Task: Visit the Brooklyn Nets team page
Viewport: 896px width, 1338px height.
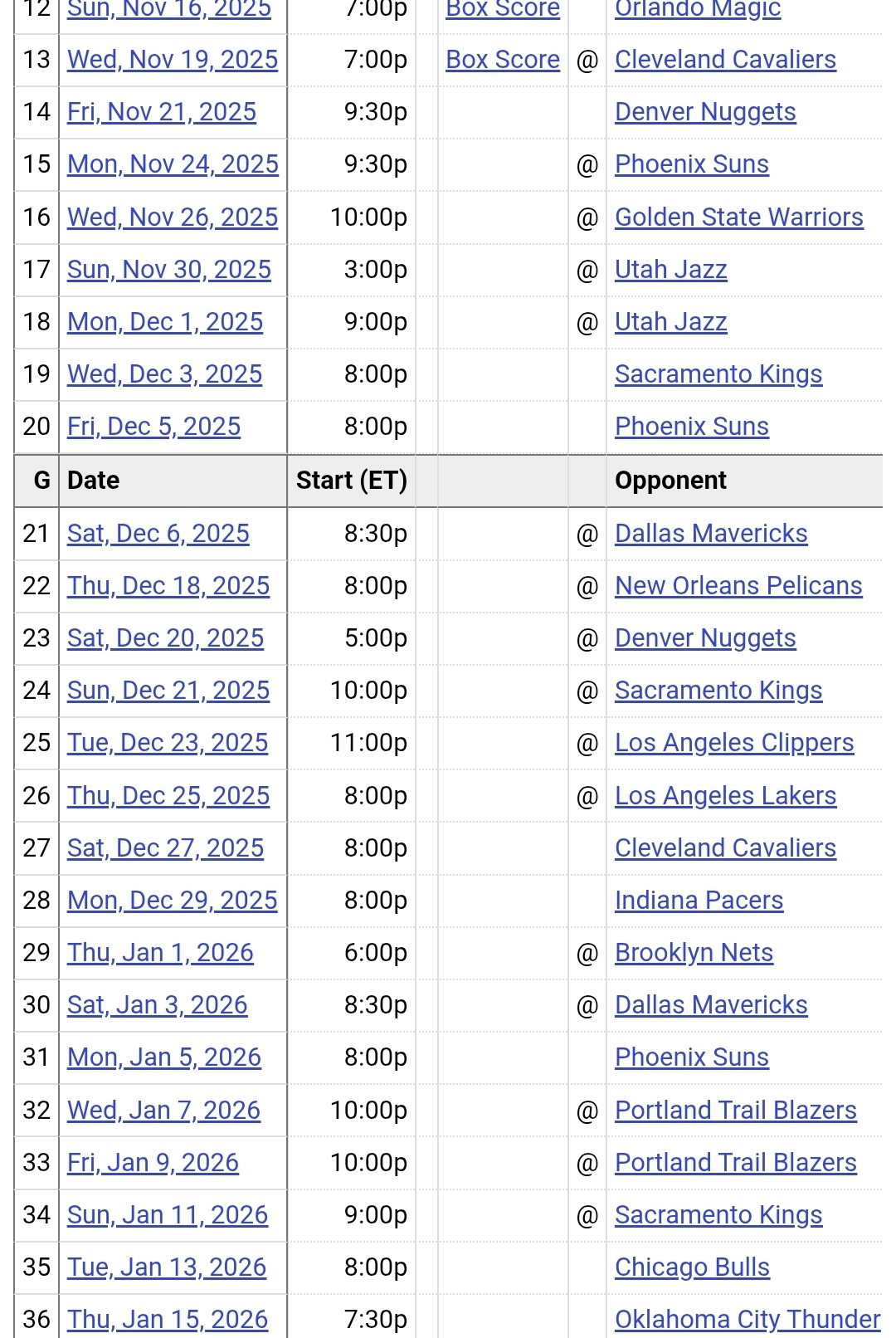Action: tap(694, 953)
